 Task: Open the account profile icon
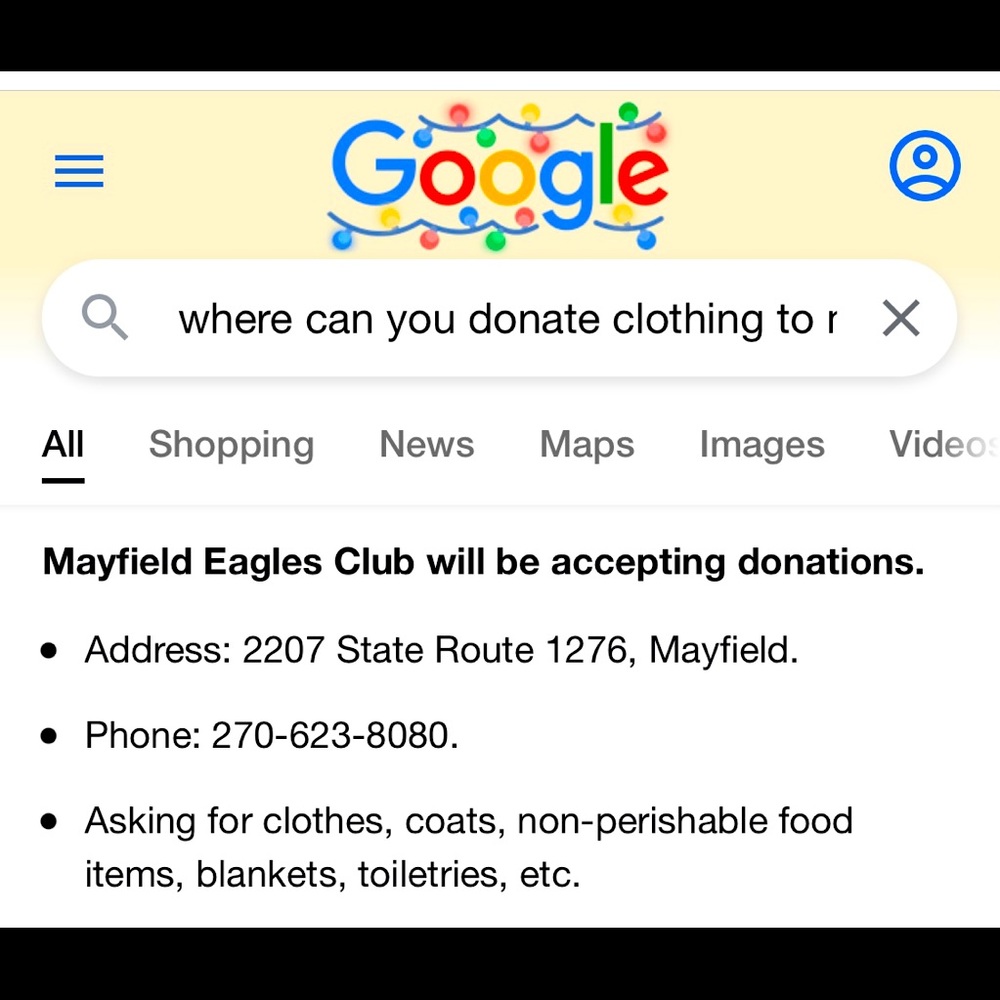924,165
